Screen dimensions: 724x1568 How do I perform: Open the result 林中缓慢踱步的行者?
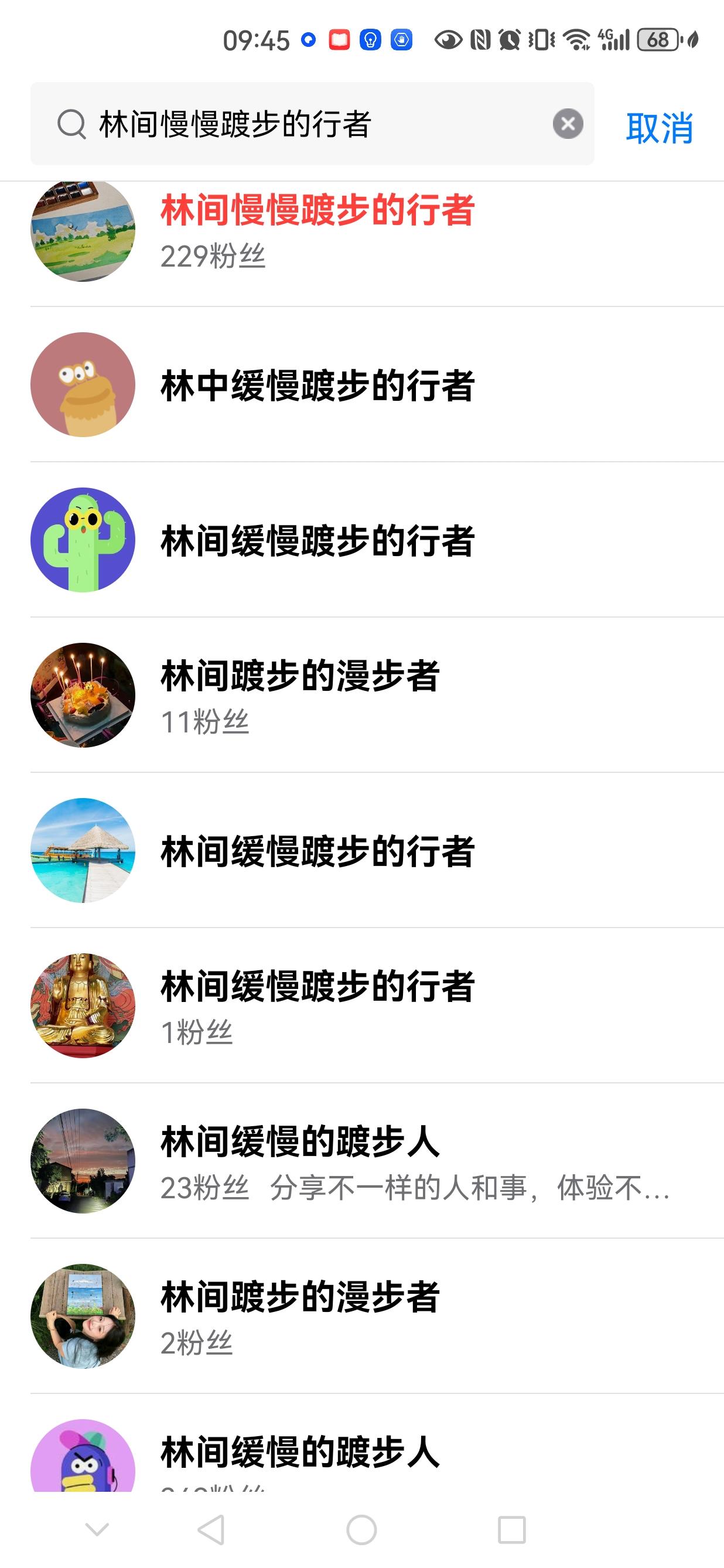(x=316, y=386)
